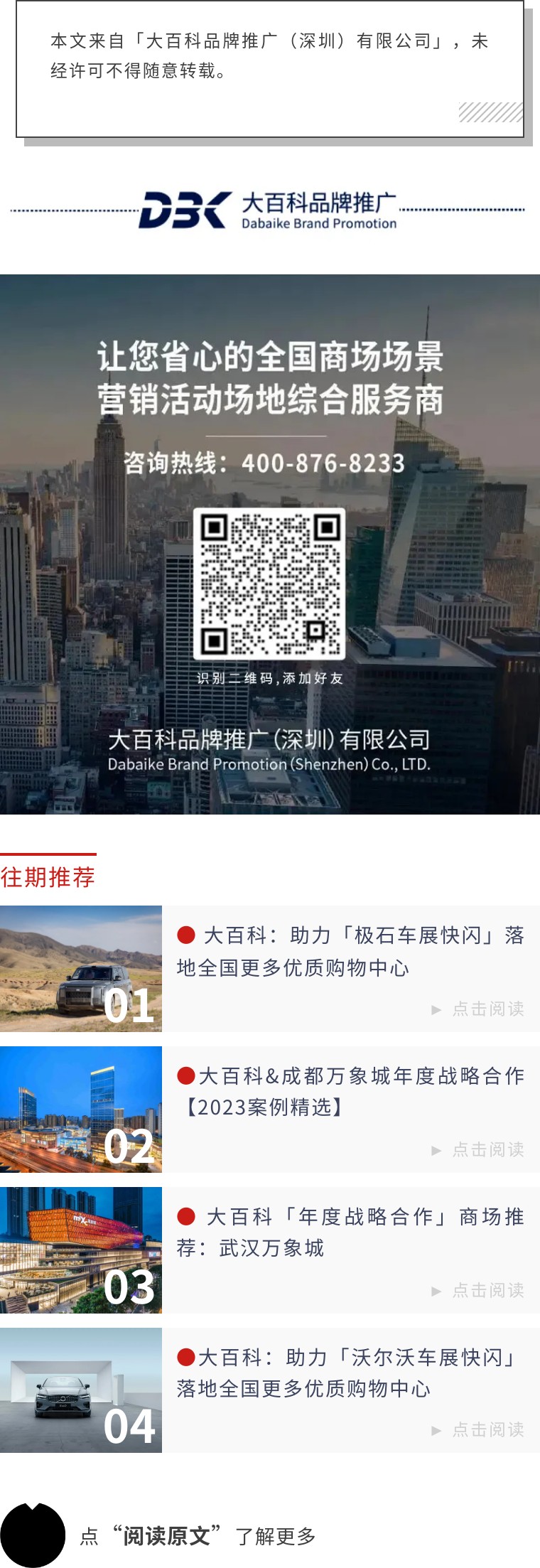Read the 武汉万象城 商场推荐 article
This screenshot has width=540, height=1568.
(350, 1232)
